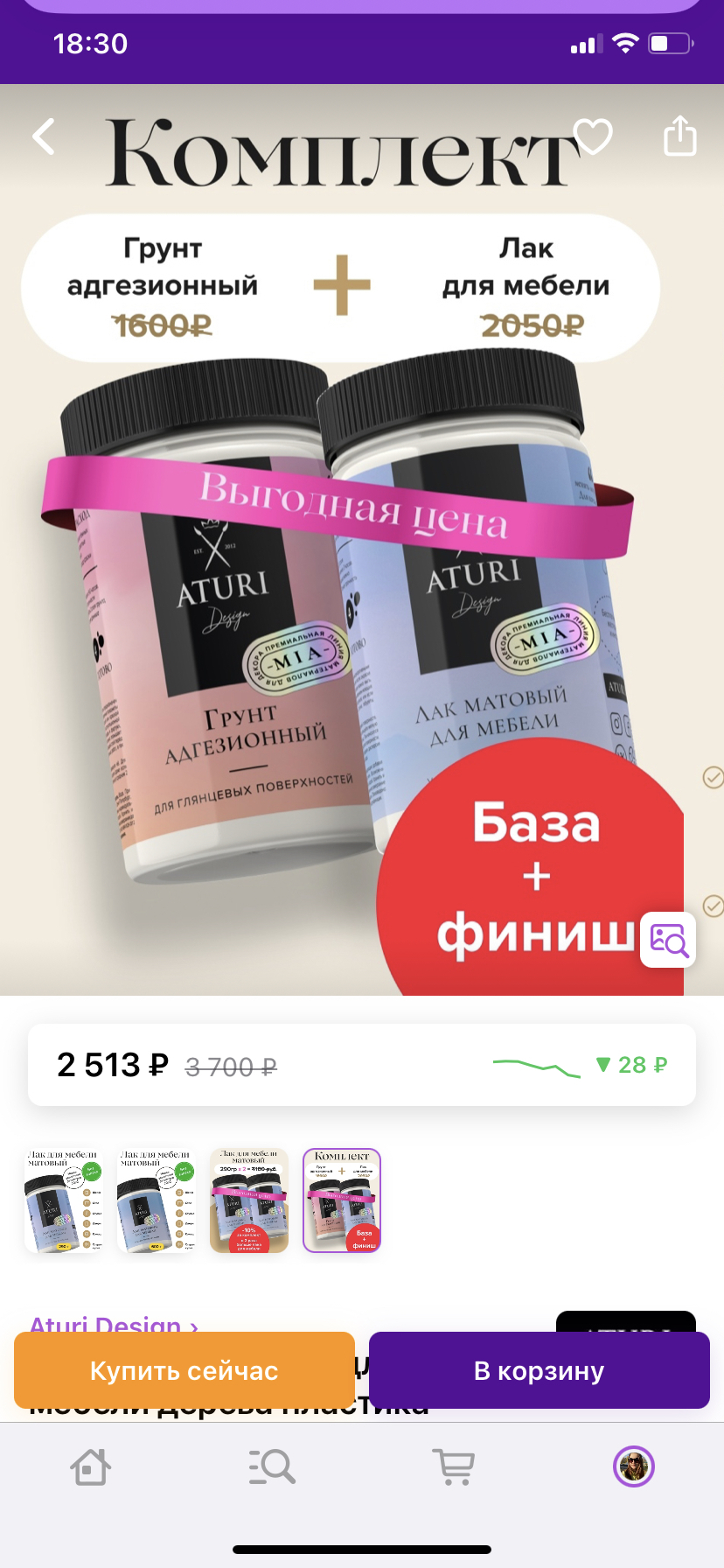Tap Купить сейчас to buy now
Image resolution: width=724 pixels, height=1568 pixels.
184,1370
